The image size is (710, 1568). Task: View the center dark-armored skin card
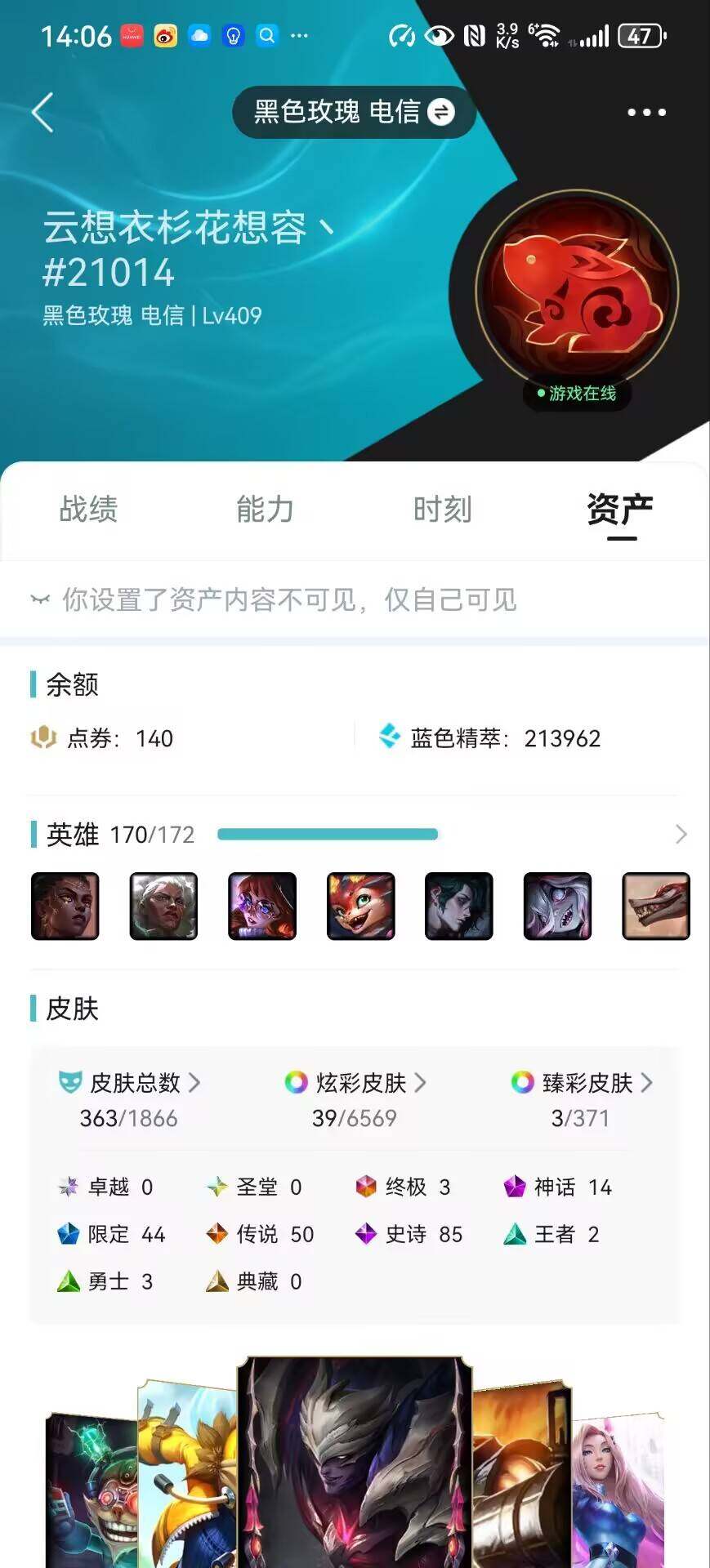[x=355, y=1462]
